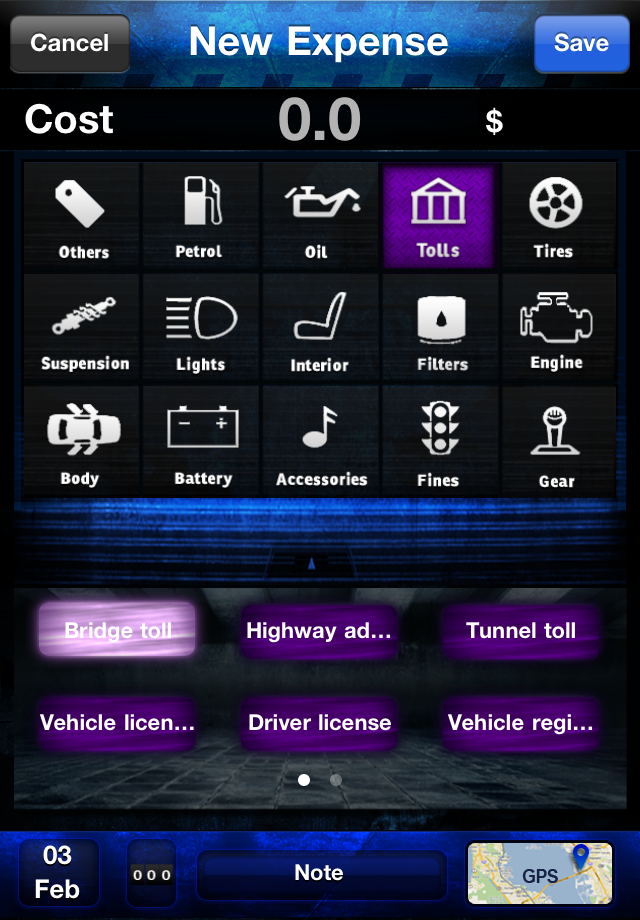Set the odometer reading
The width and height of the screenshot is (640, 920).
[x=152, y=874]
